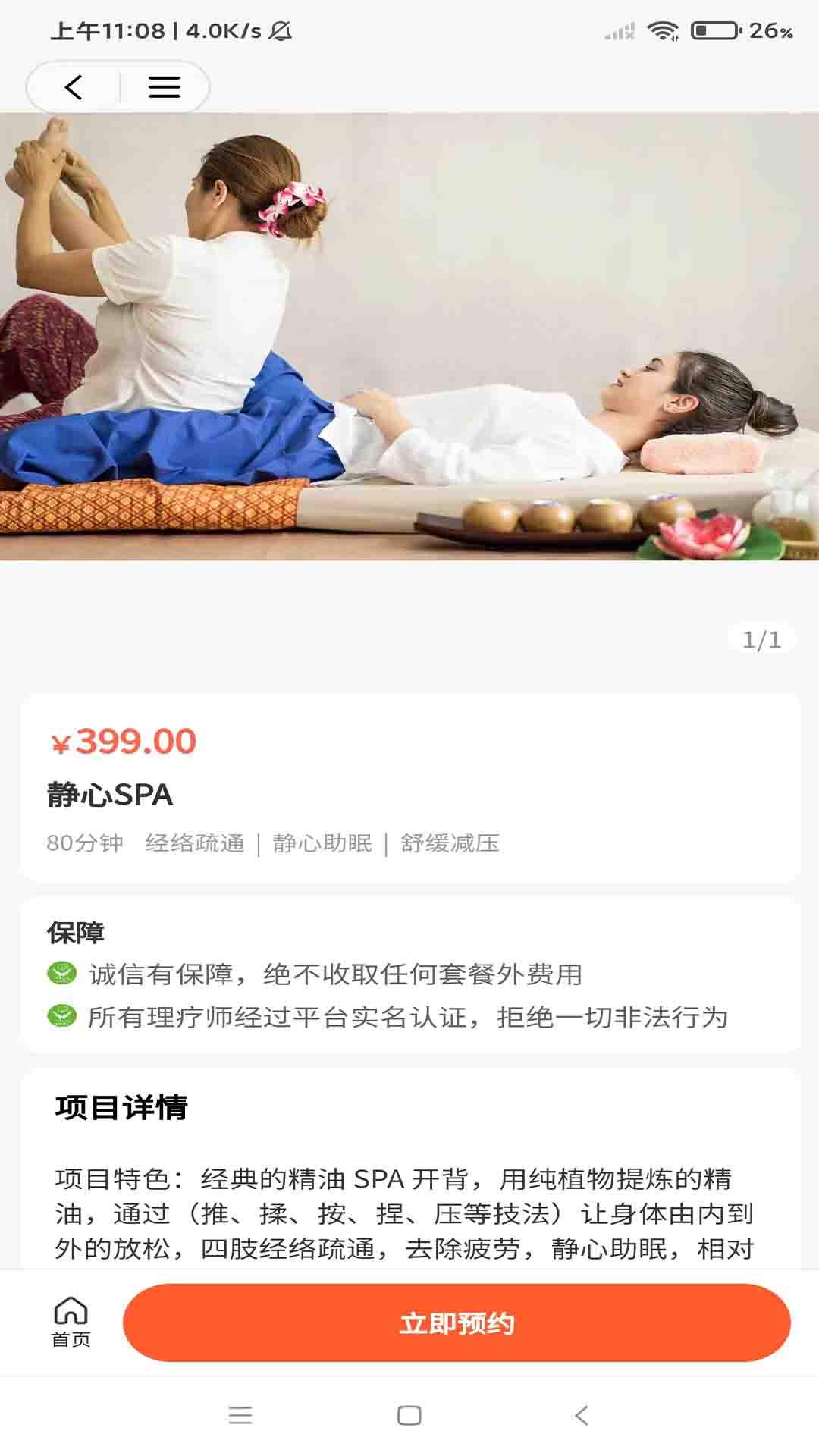Go to 首页 home tab
The height and width of the screenshot is (1456, 819).
[x=71, y=1322]
